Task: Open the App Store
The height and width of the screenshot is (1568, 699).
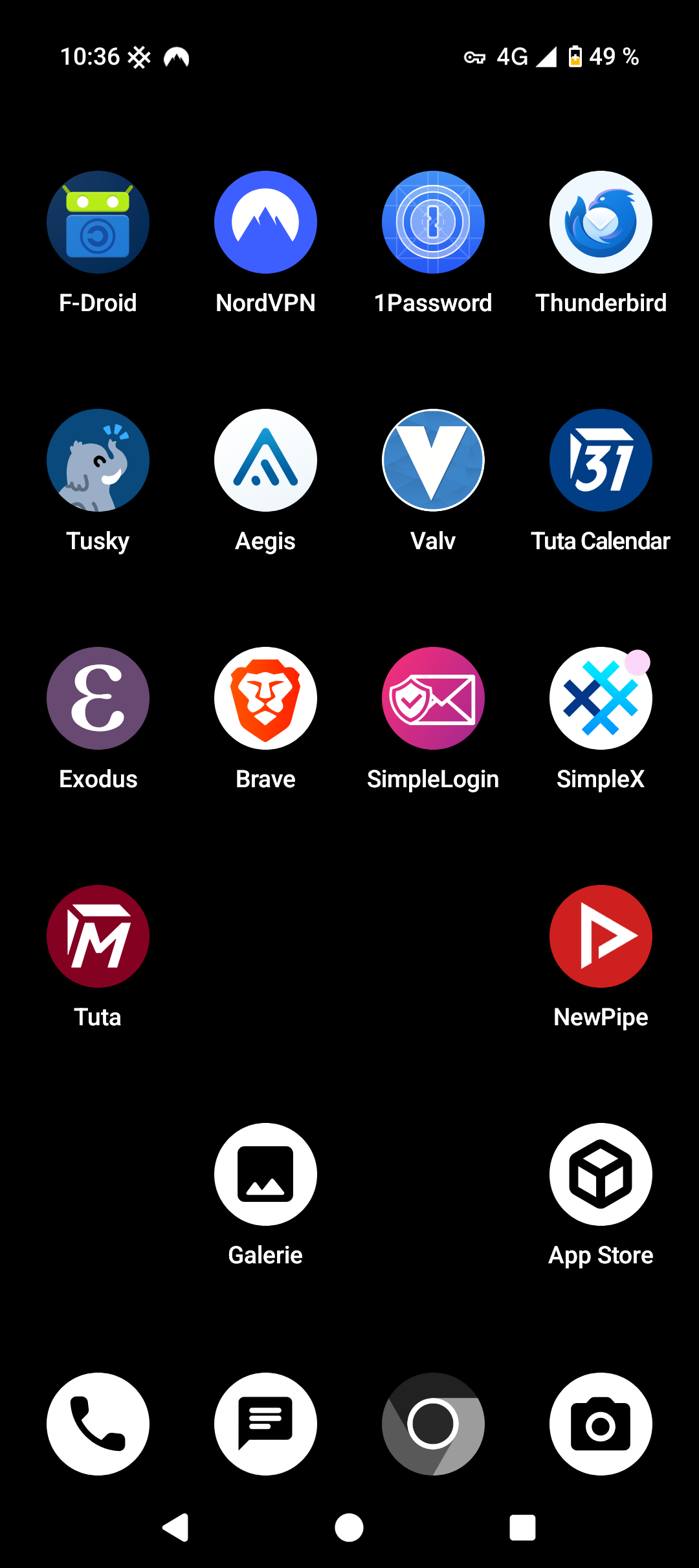Action: pos(601,1175)
